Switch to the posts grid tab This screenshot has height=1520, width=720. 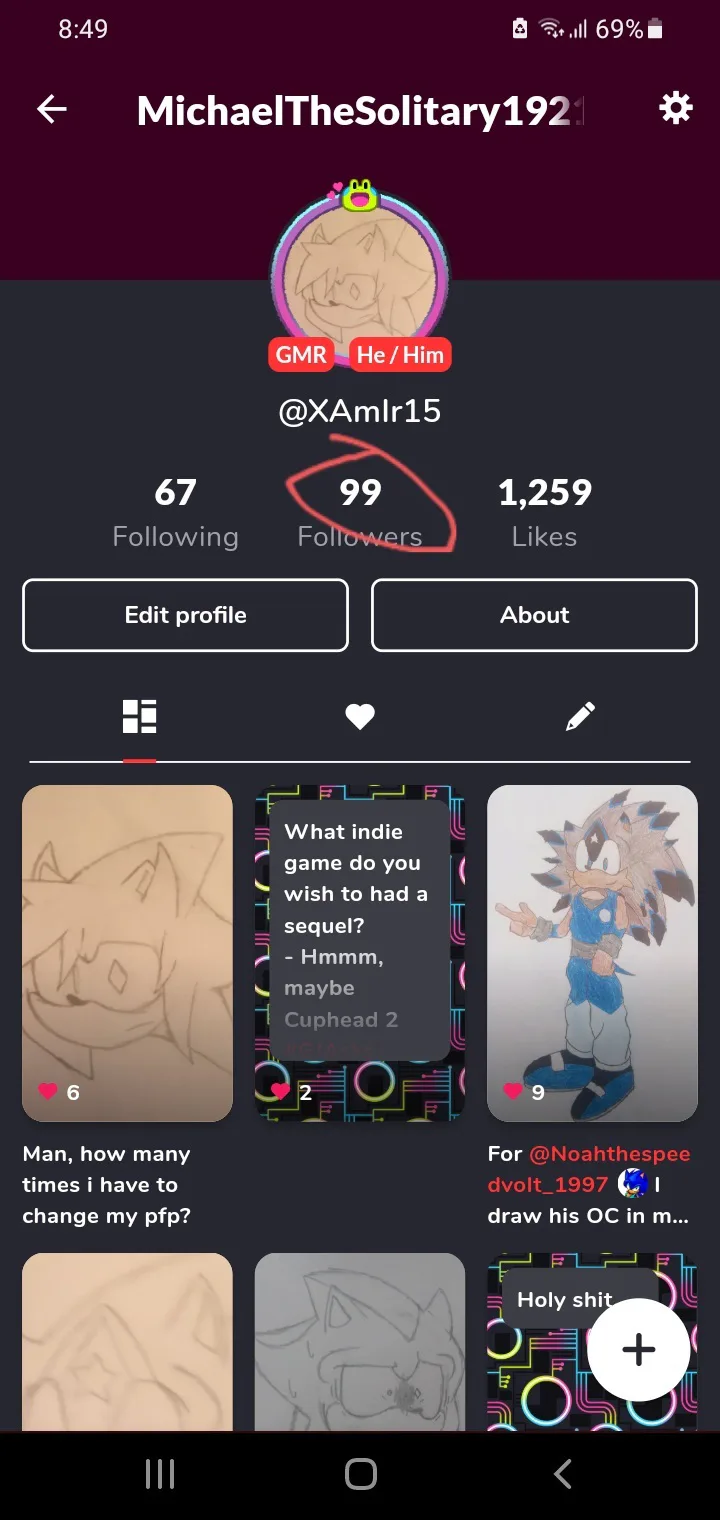coord(140,716)
